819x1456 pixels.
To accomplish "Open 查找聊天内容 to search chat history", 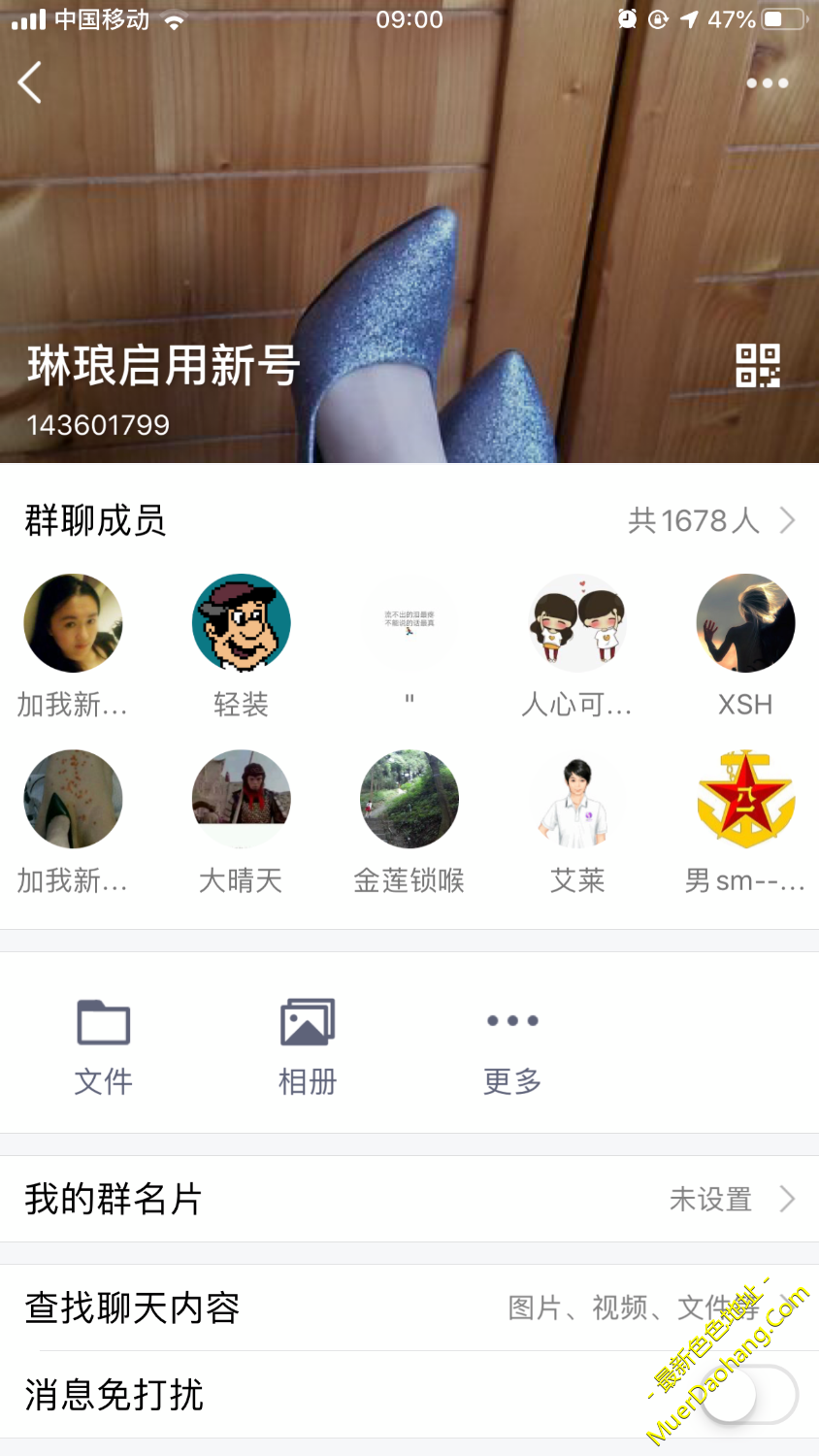I will click(x=409, y=1308).
